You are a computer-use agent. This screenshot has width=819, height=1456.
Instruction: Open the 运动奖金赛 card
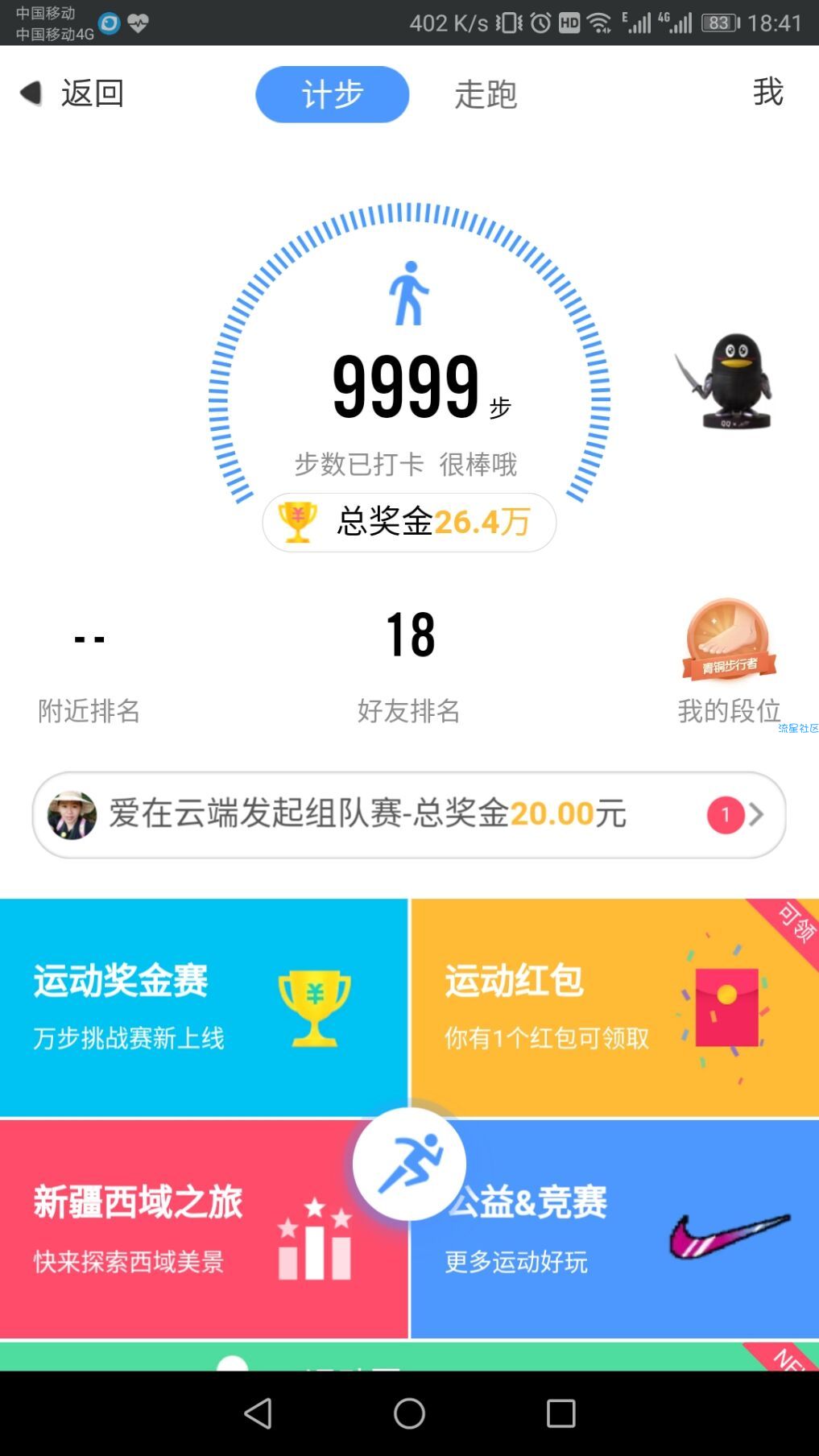pyautogui.click(x=201, y=1007)
